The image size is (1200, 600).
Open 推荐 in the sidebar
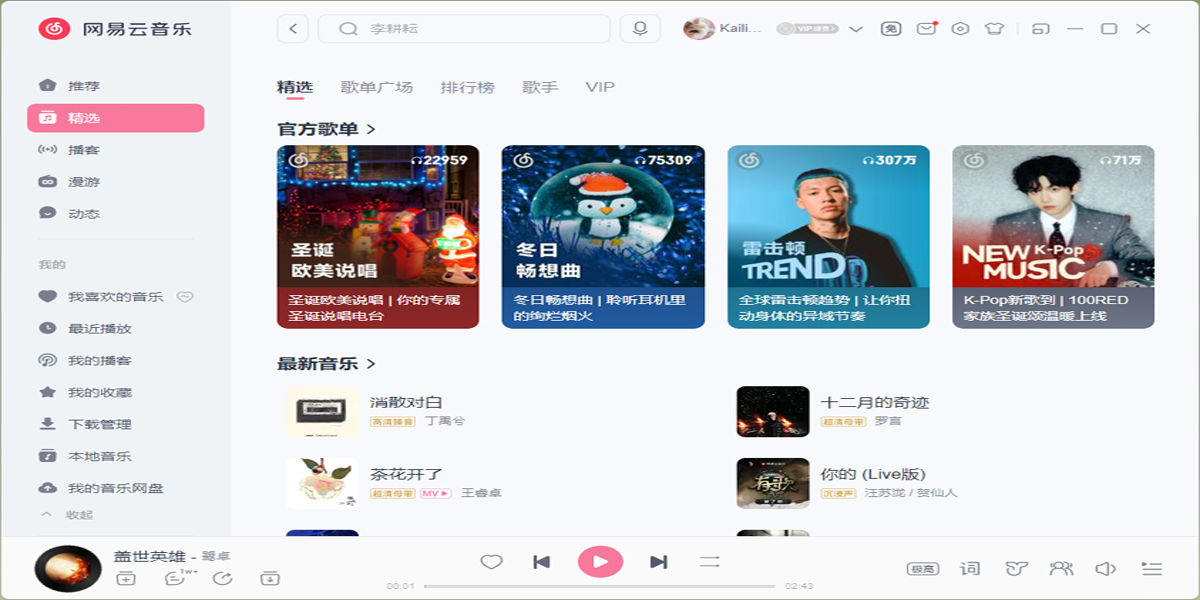pos(84,86)
